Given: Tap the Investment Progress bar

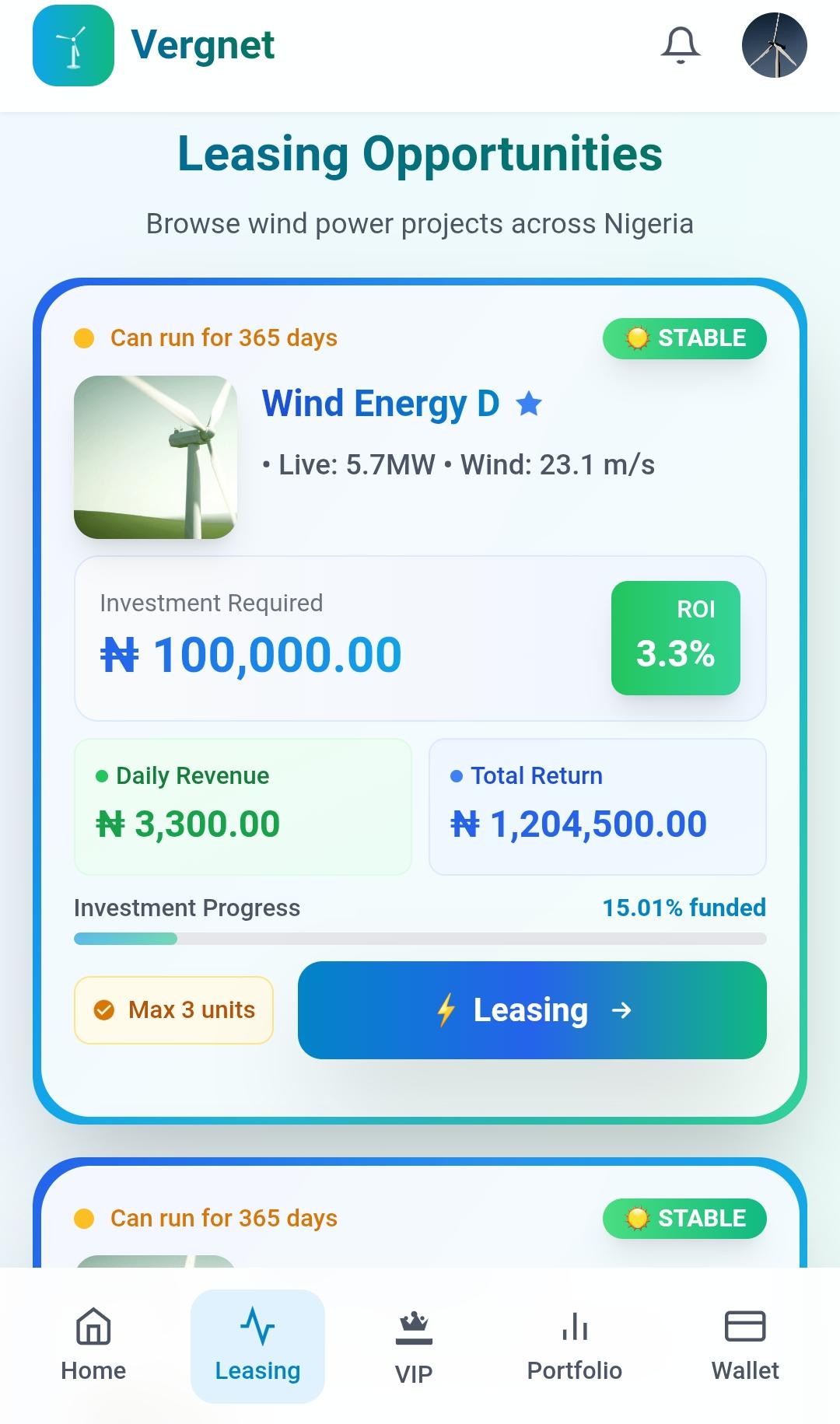Looking at the screenshot, I should (420, 939).
